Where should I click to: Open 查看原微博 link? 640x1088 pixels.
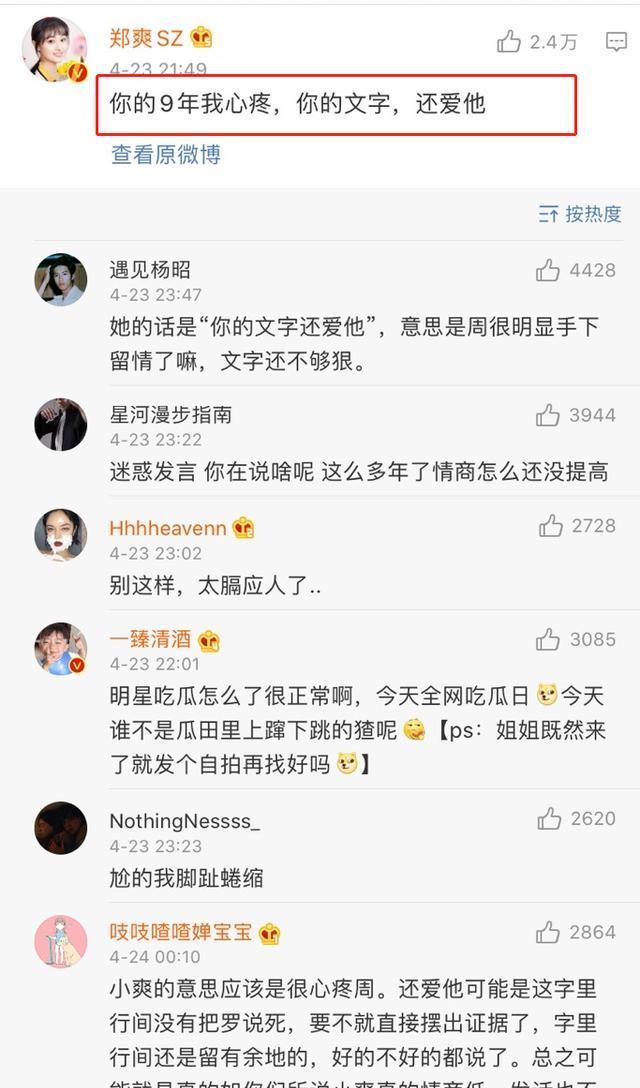pyautogui.click(x=166, y=154)
